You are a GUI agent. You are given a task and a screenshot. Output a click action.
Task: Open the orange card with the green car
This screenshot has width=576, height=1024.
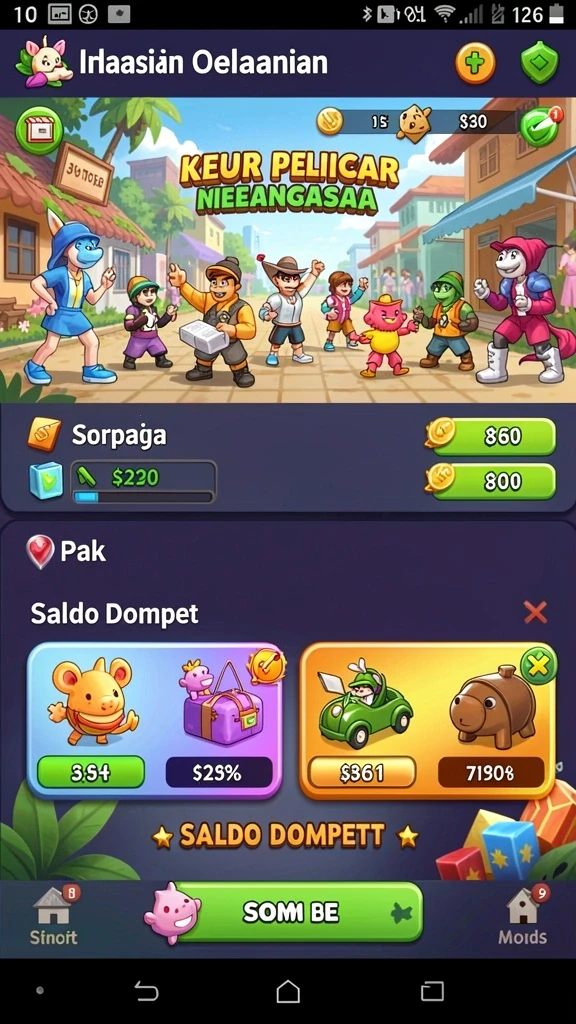(428, 720)
